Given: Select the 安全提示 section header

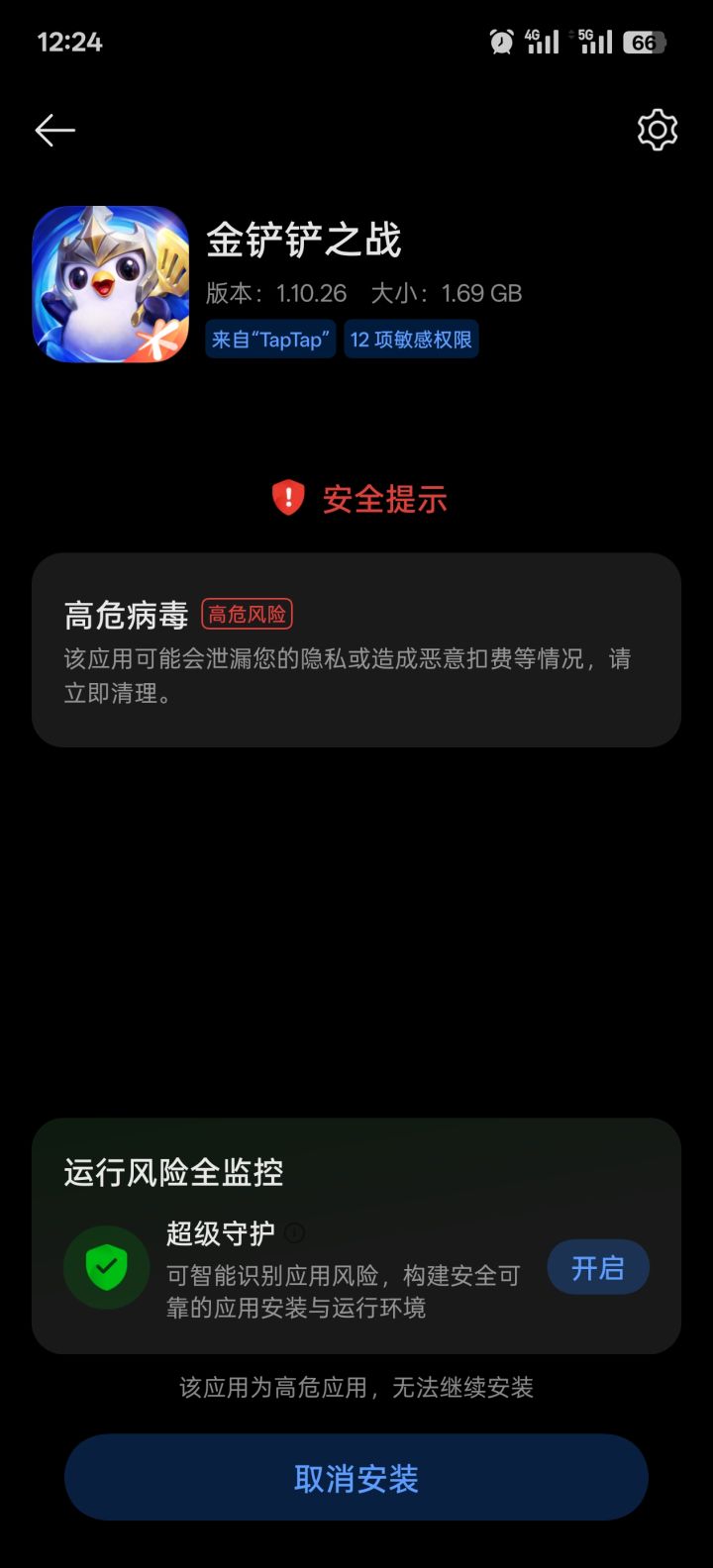Looking at the screenshot, I should pos(383,499).
